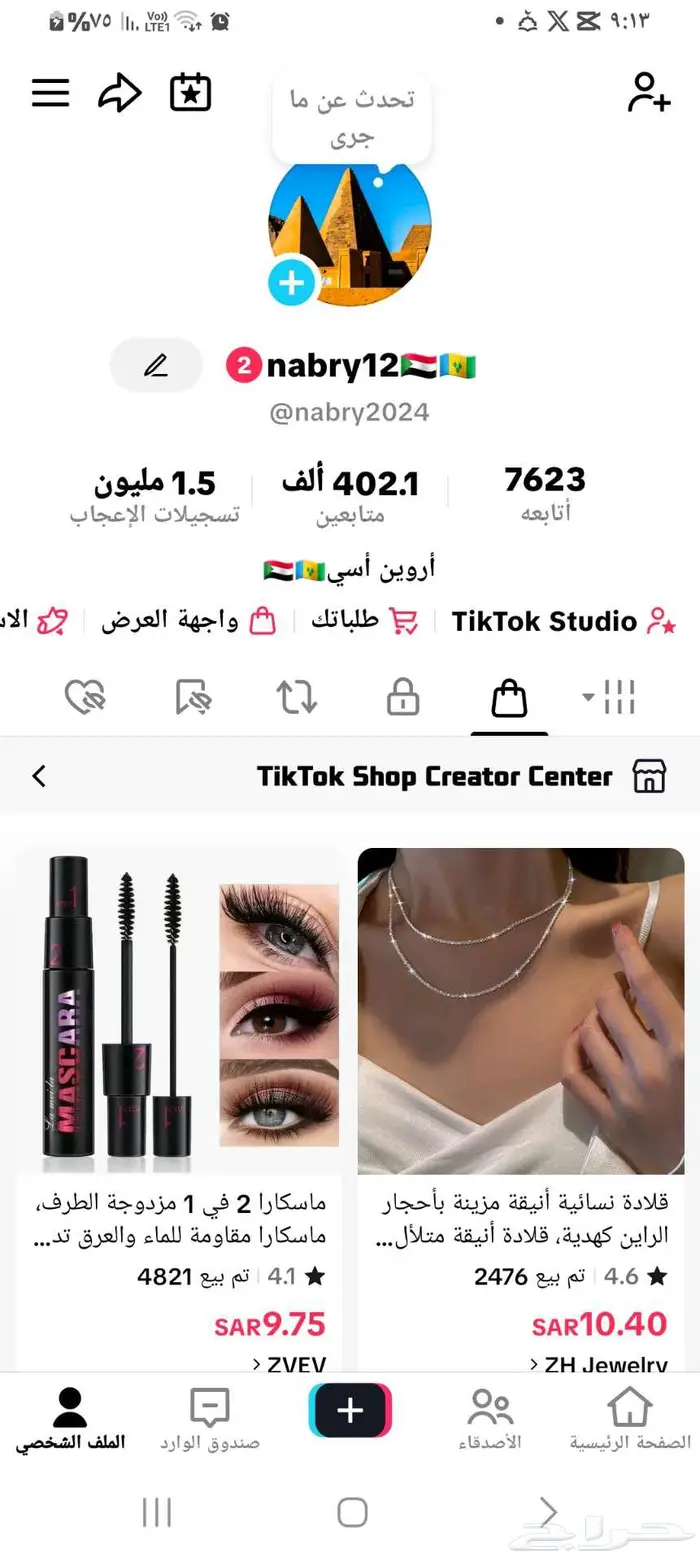
Task: Open صندوق الوارد inbox tab
Action: point(210,1420)
